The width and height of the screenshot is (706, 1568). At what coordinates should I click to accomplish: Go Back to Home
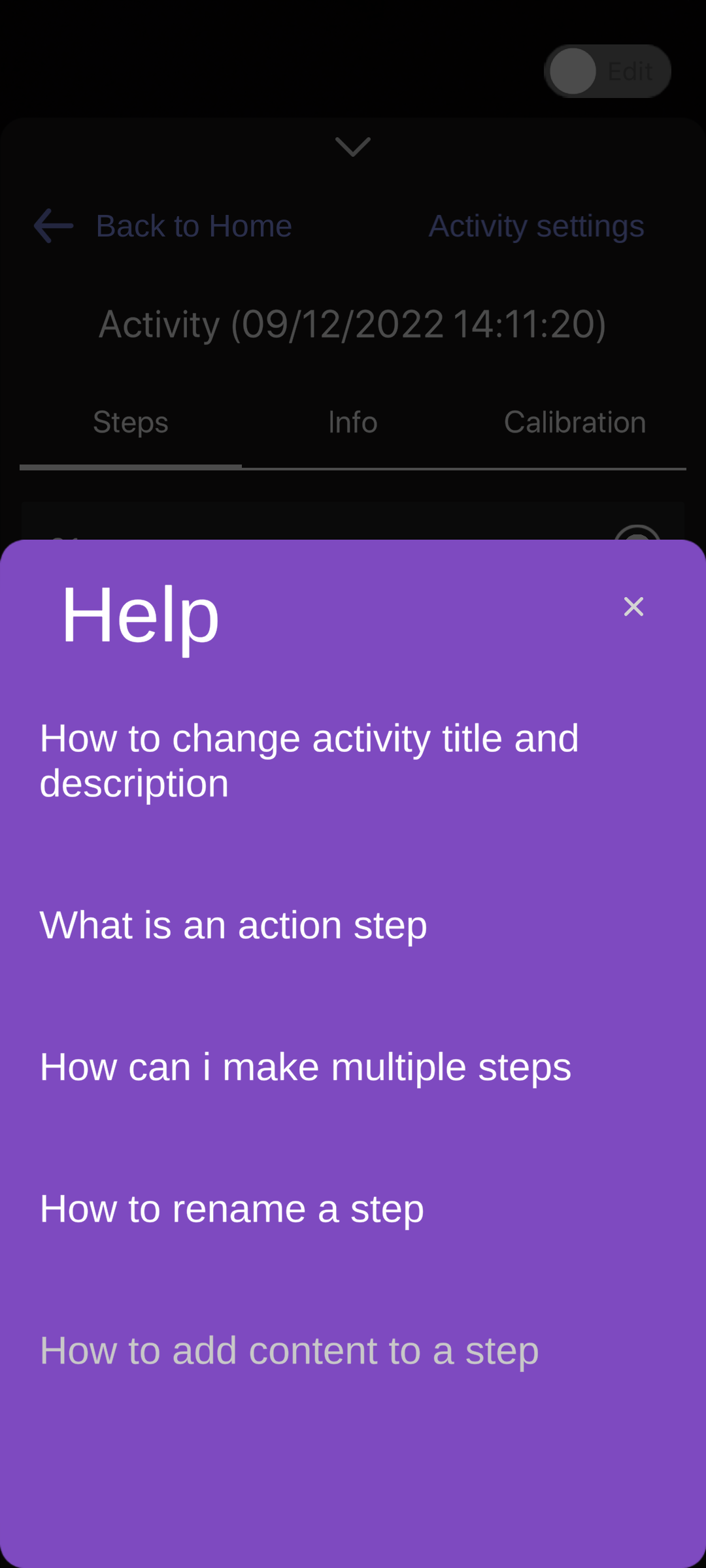click(194, 225)
